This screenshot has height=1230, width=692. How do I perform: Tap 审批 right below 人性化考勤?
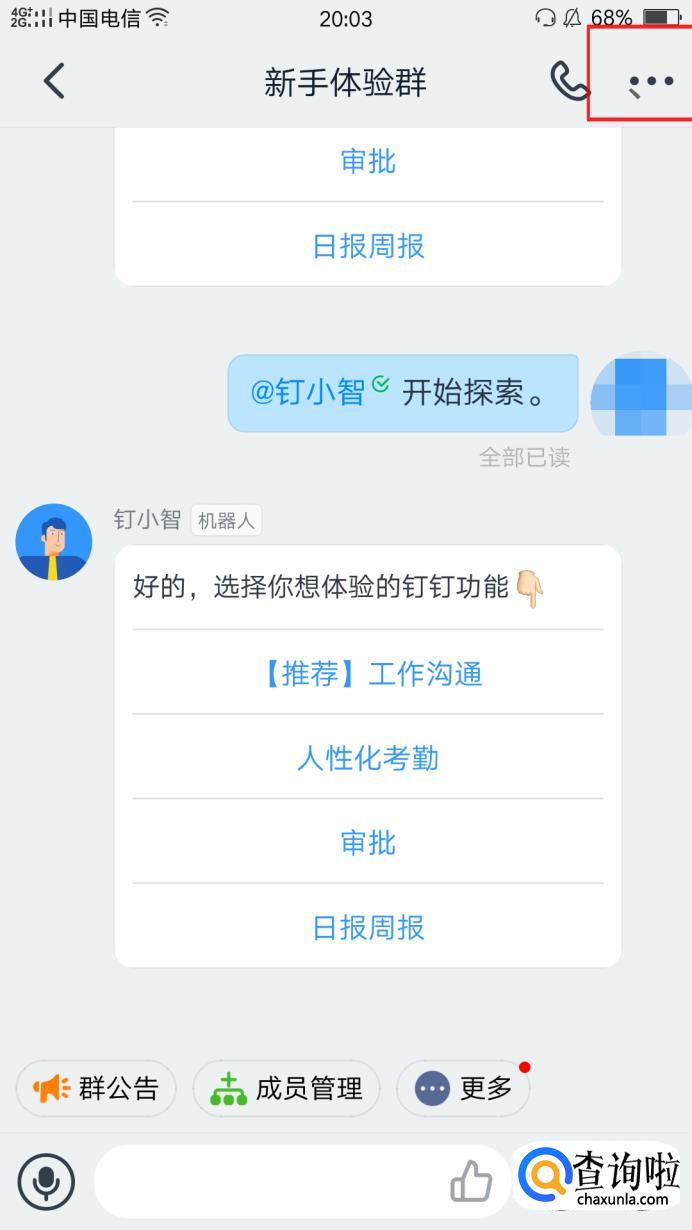pos(368,842)
